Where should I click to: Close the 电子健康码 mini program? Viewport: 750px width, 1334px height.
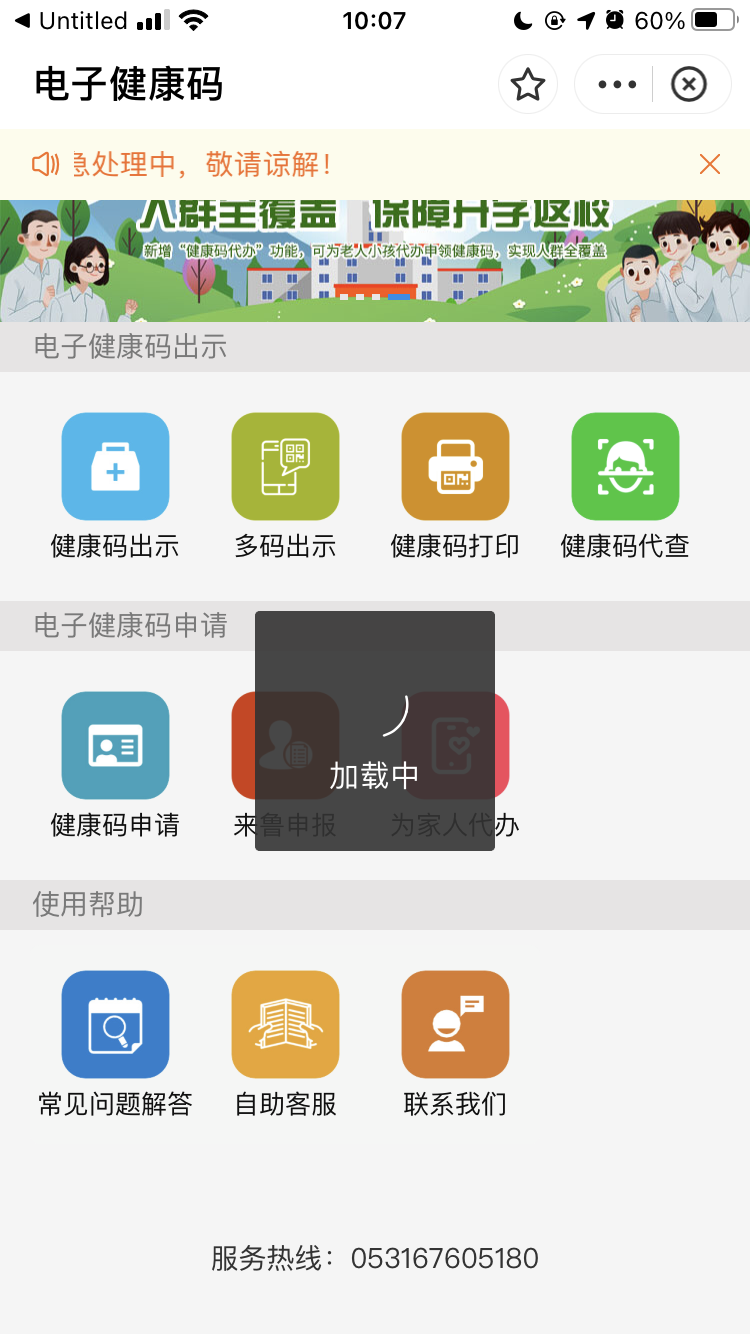click(x=688, y=85)
